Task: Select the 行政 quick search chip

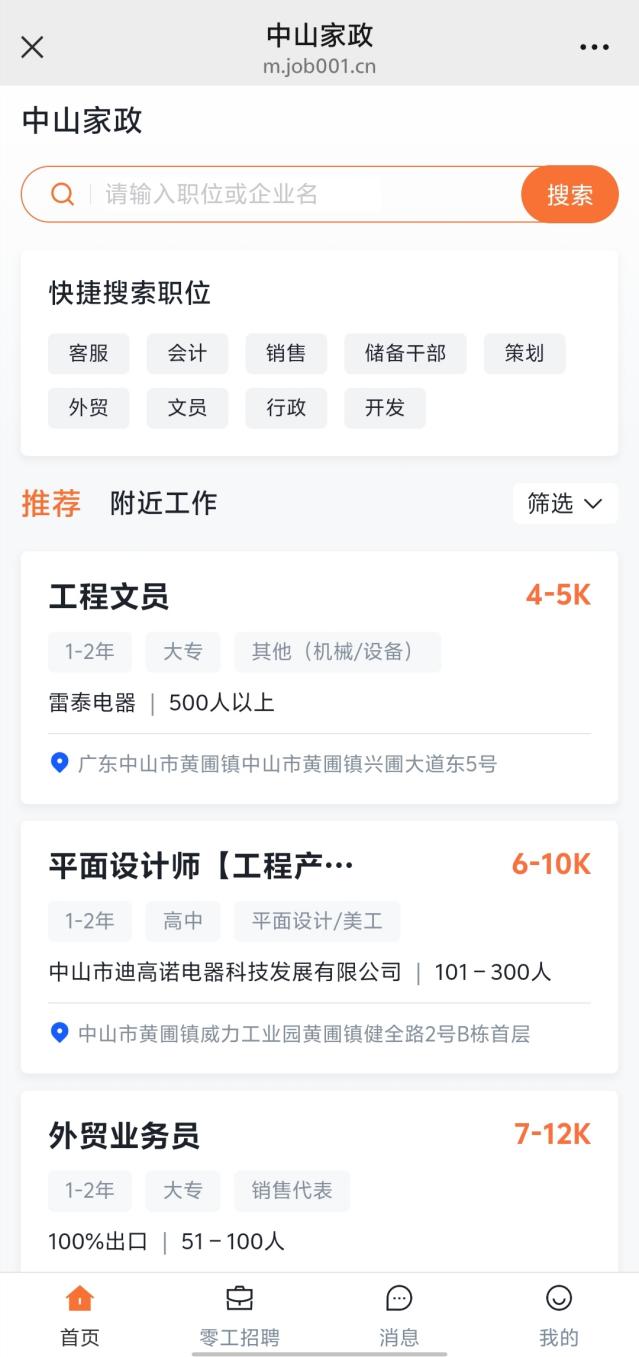Action: click(286, 408)
